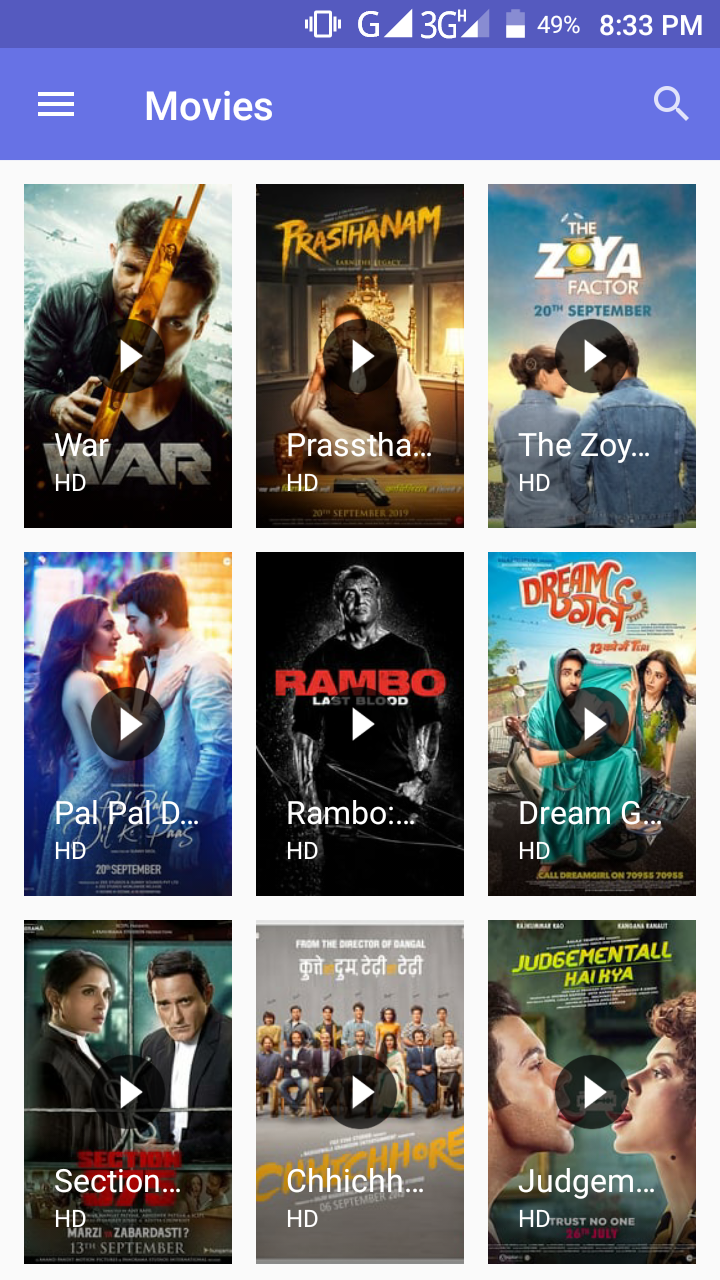720x1280 pixels.
Task: Select the Prassthanam movie poster
Action: pyautogui.click(x=360, y=356)
